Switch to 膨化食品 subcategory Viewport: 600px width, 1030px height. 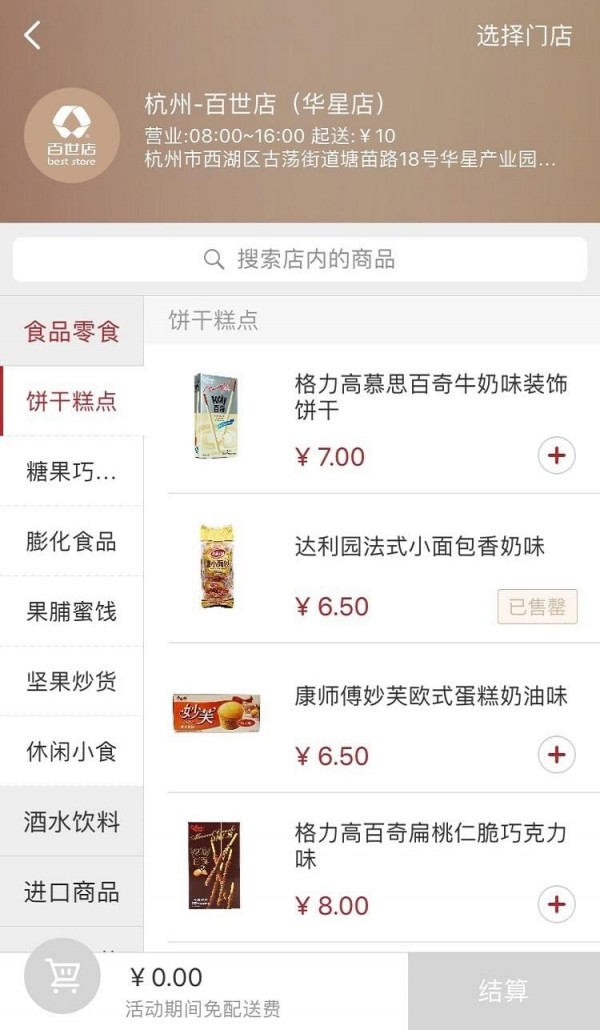(72, 542)
